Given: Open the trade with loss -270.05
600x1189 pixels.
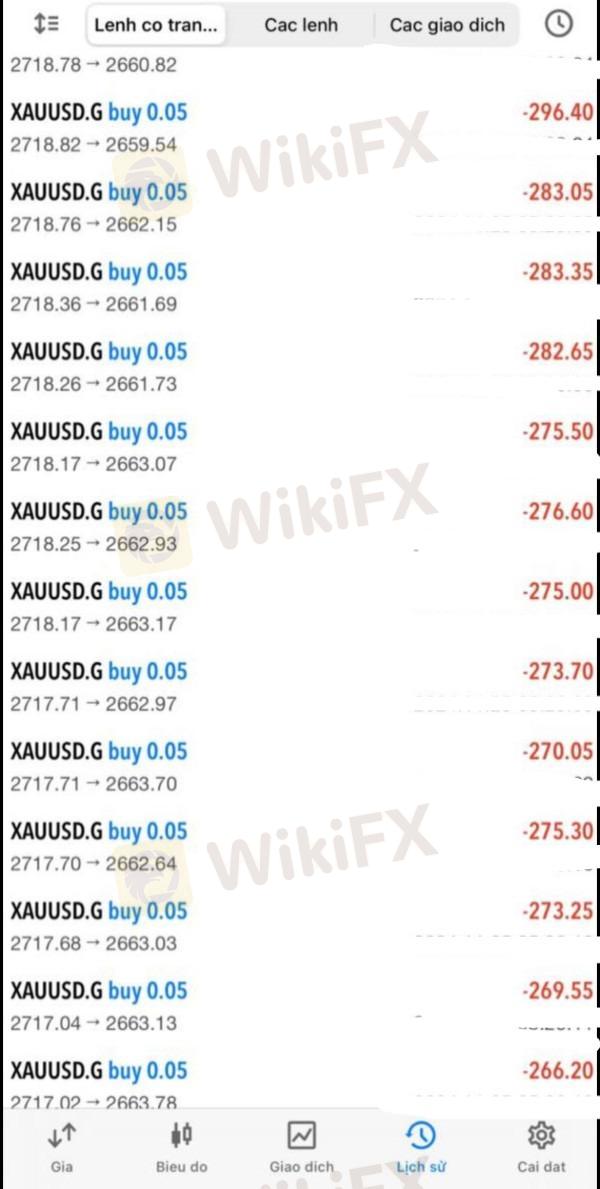Looking at the screenshot, I should pyautogui.click(x=301, y=767).
